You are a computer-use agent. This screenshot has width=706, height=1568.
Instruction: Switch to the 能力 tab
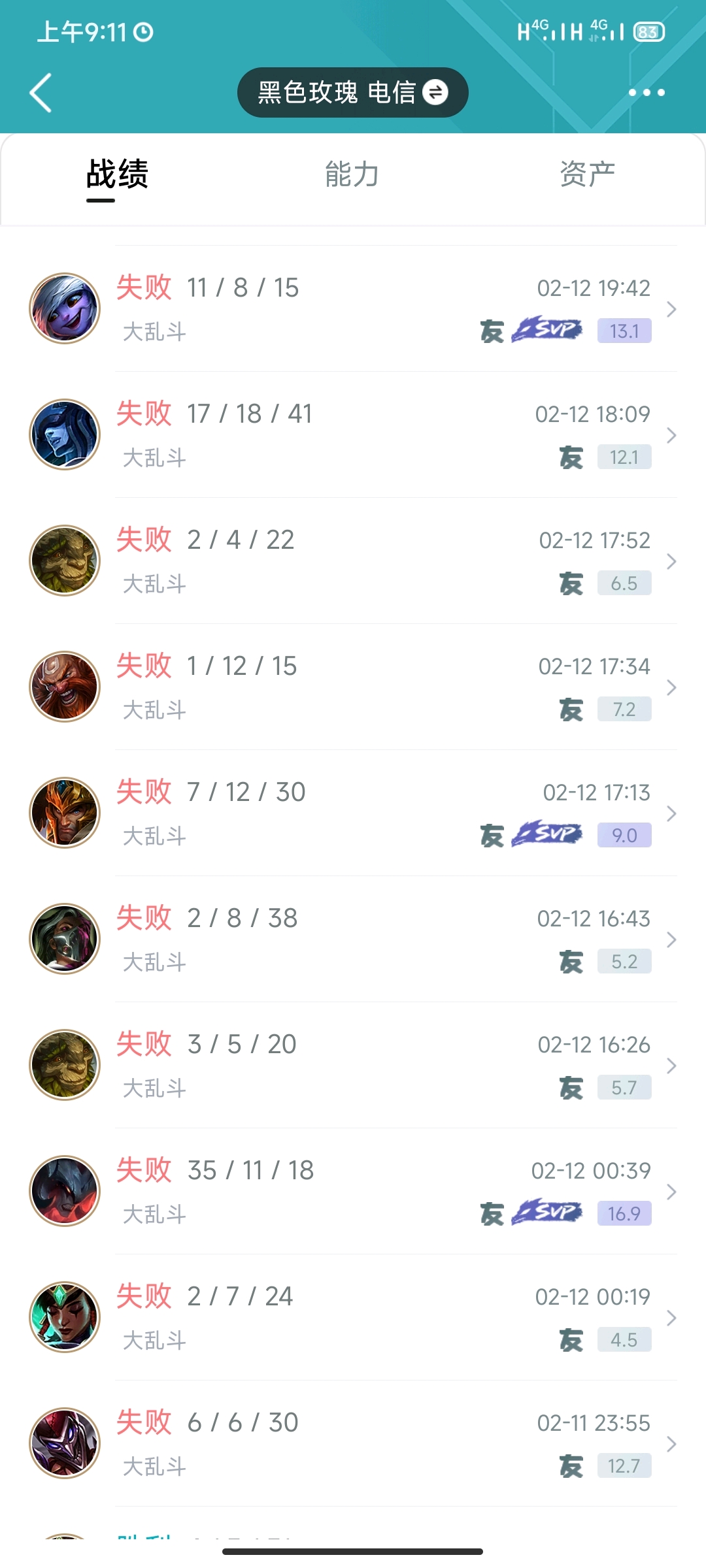(352, 174)
